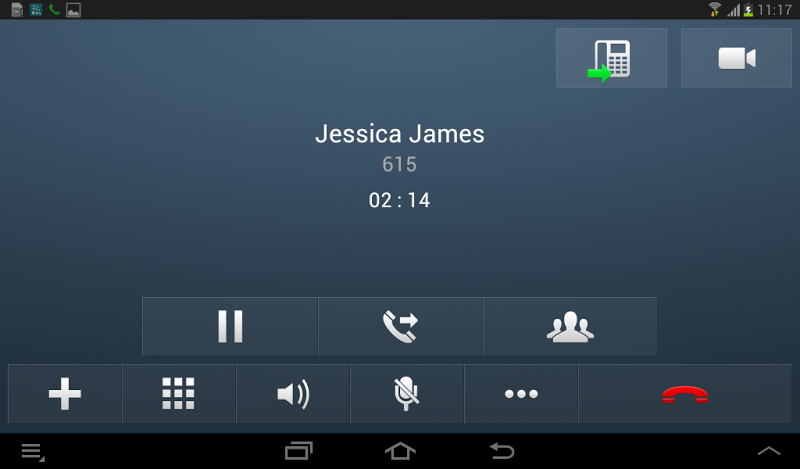The image size is (800, 469).
Task: Put Jessica James on hold
Action: click(x=230, y=327)
